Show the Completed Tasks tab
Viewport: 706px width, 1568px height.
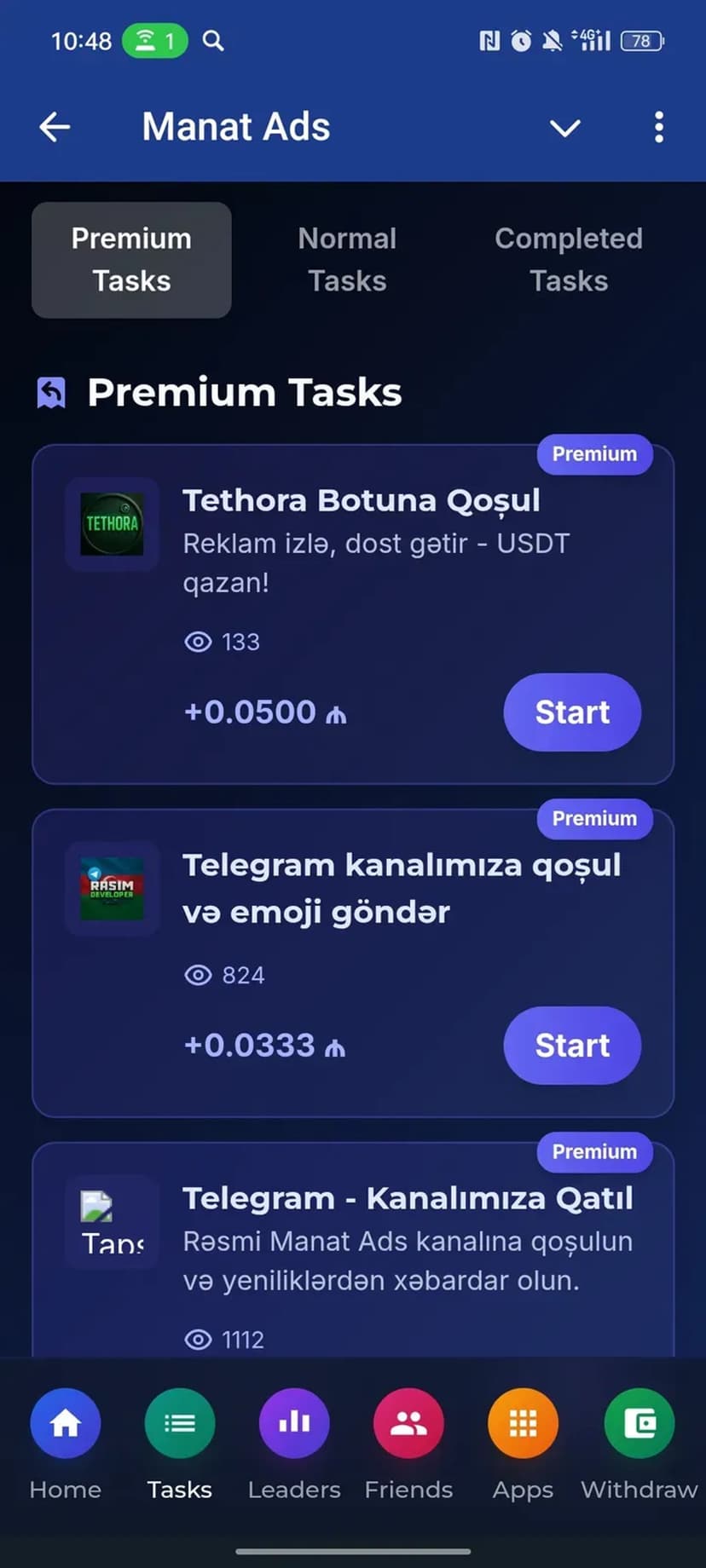(x=568, y=260)
